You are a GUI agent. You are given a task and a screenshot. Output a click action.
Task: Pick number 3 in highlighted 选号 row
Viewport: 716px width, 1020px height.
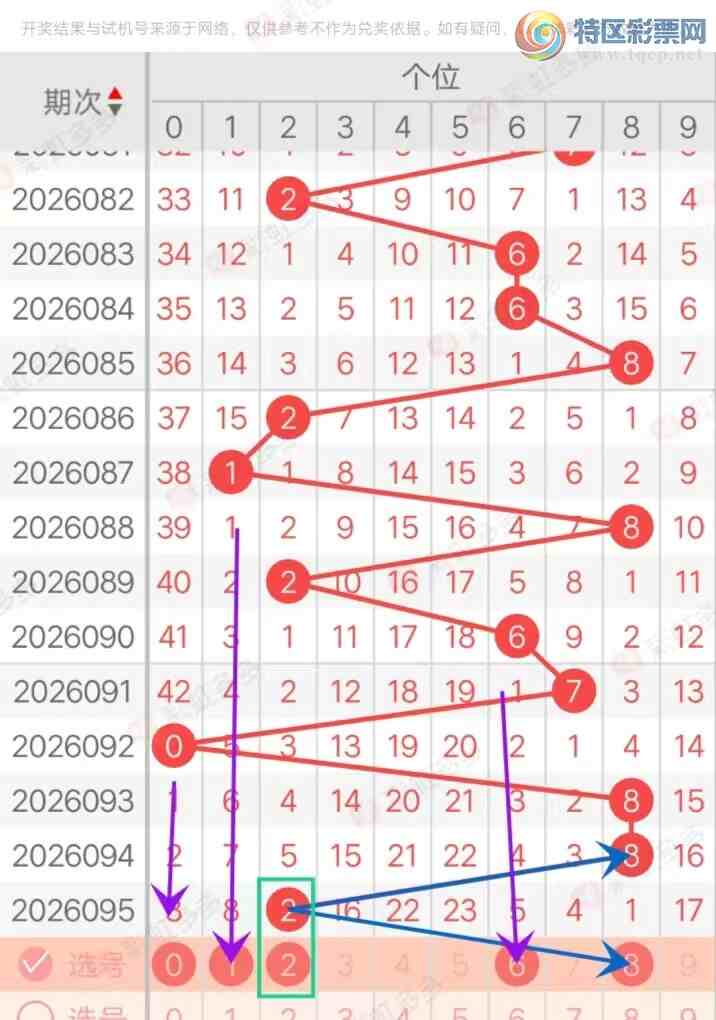click(345, 965)
